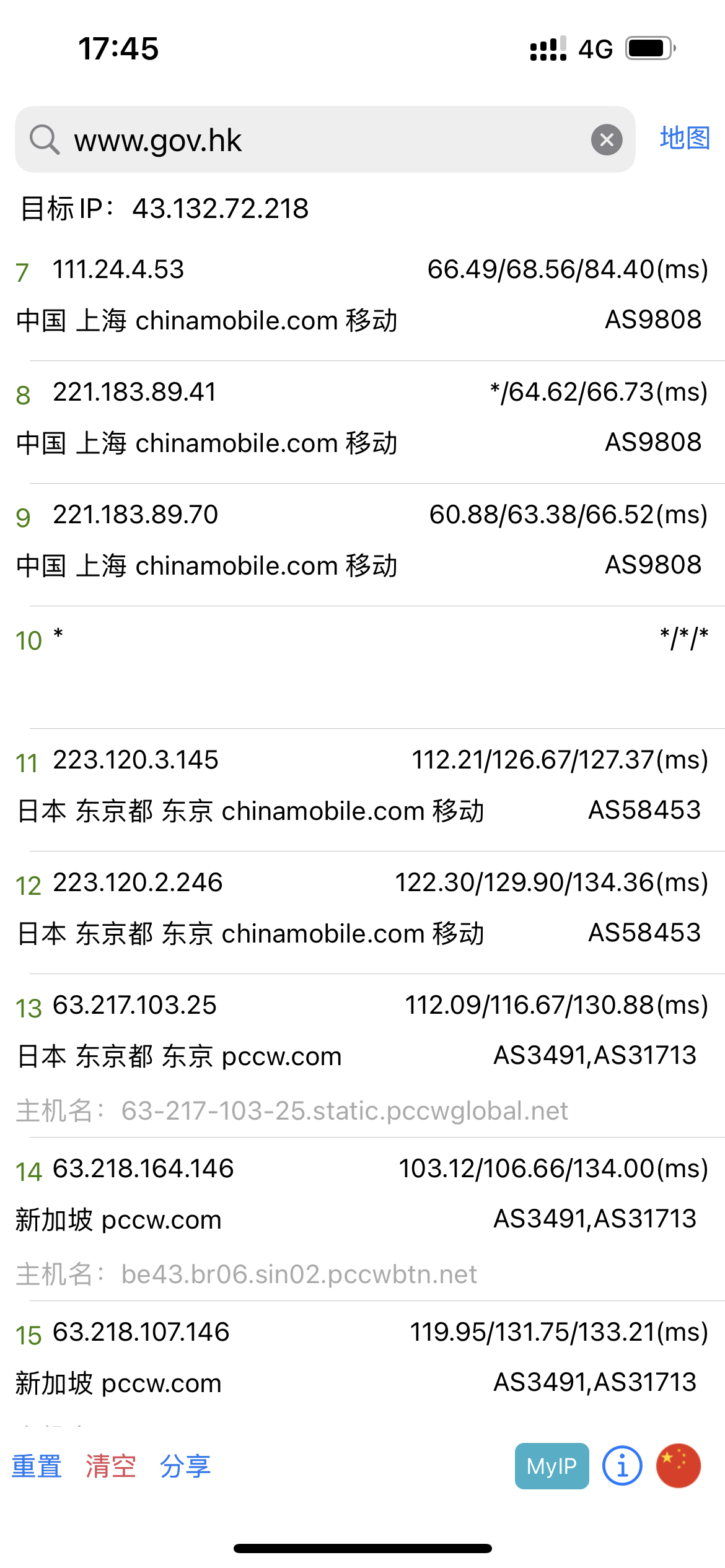The height and width of the screenshot is (1568, 725).
Task: Tap 清空 to clear results
Action: (x=110, y=1466)
